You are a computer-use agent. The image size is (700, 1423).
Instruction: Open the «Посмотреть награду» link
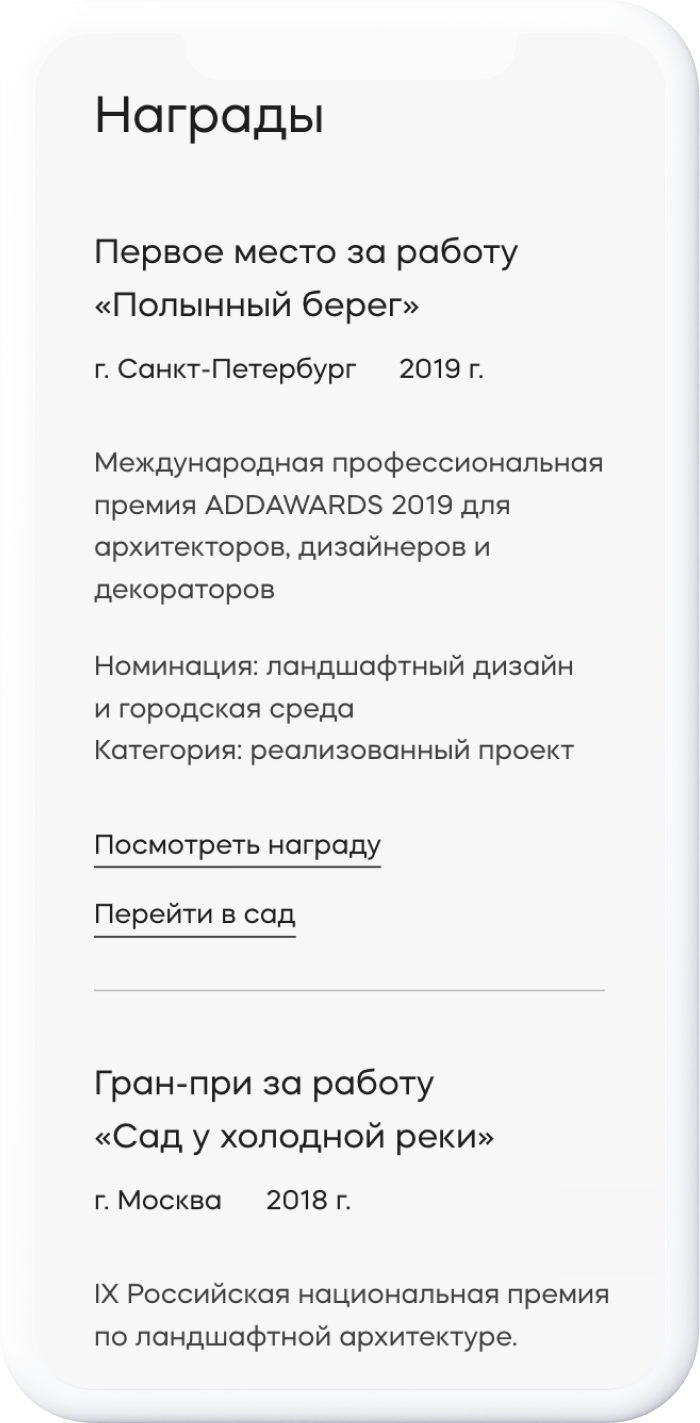point(237,846)
